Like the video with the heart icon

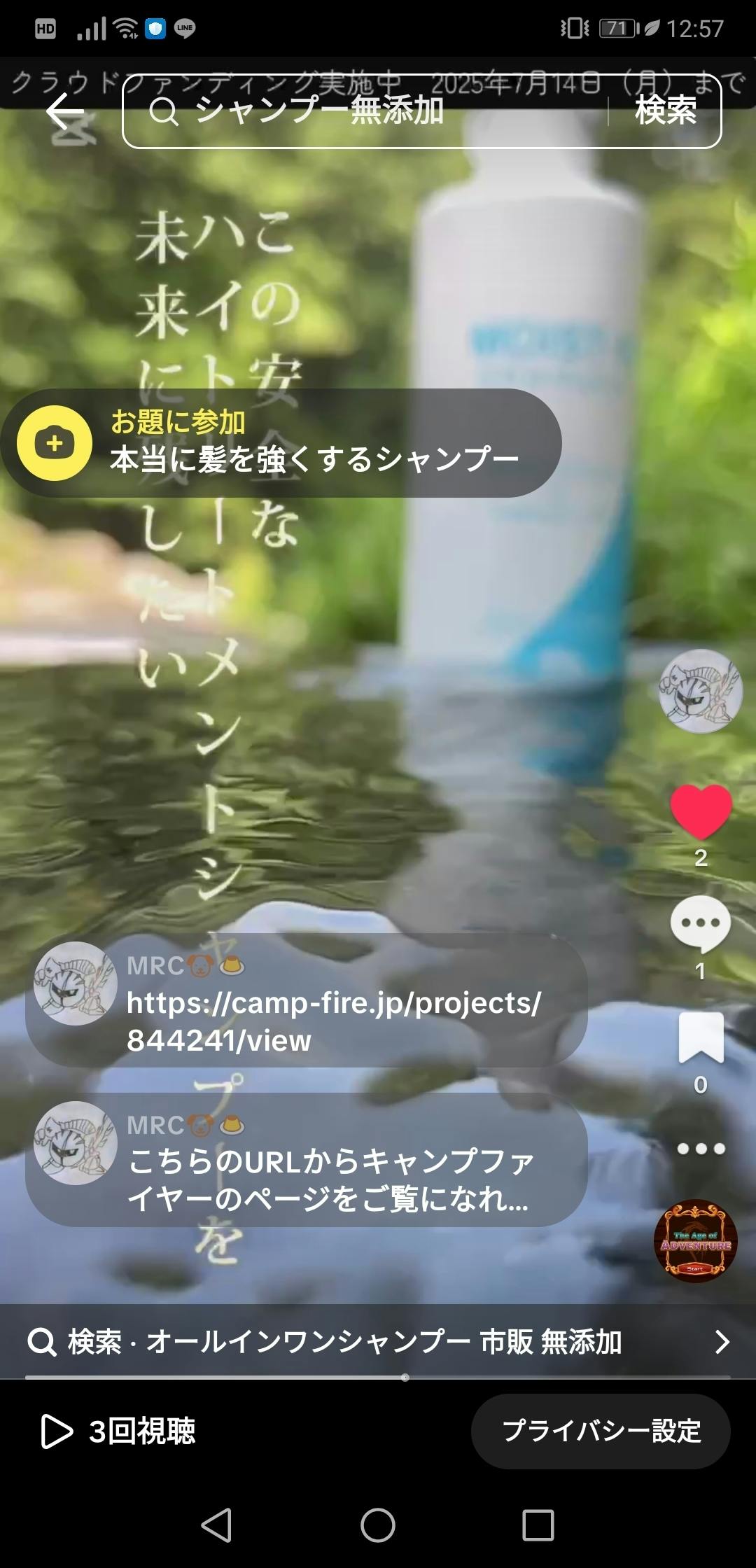701,812
